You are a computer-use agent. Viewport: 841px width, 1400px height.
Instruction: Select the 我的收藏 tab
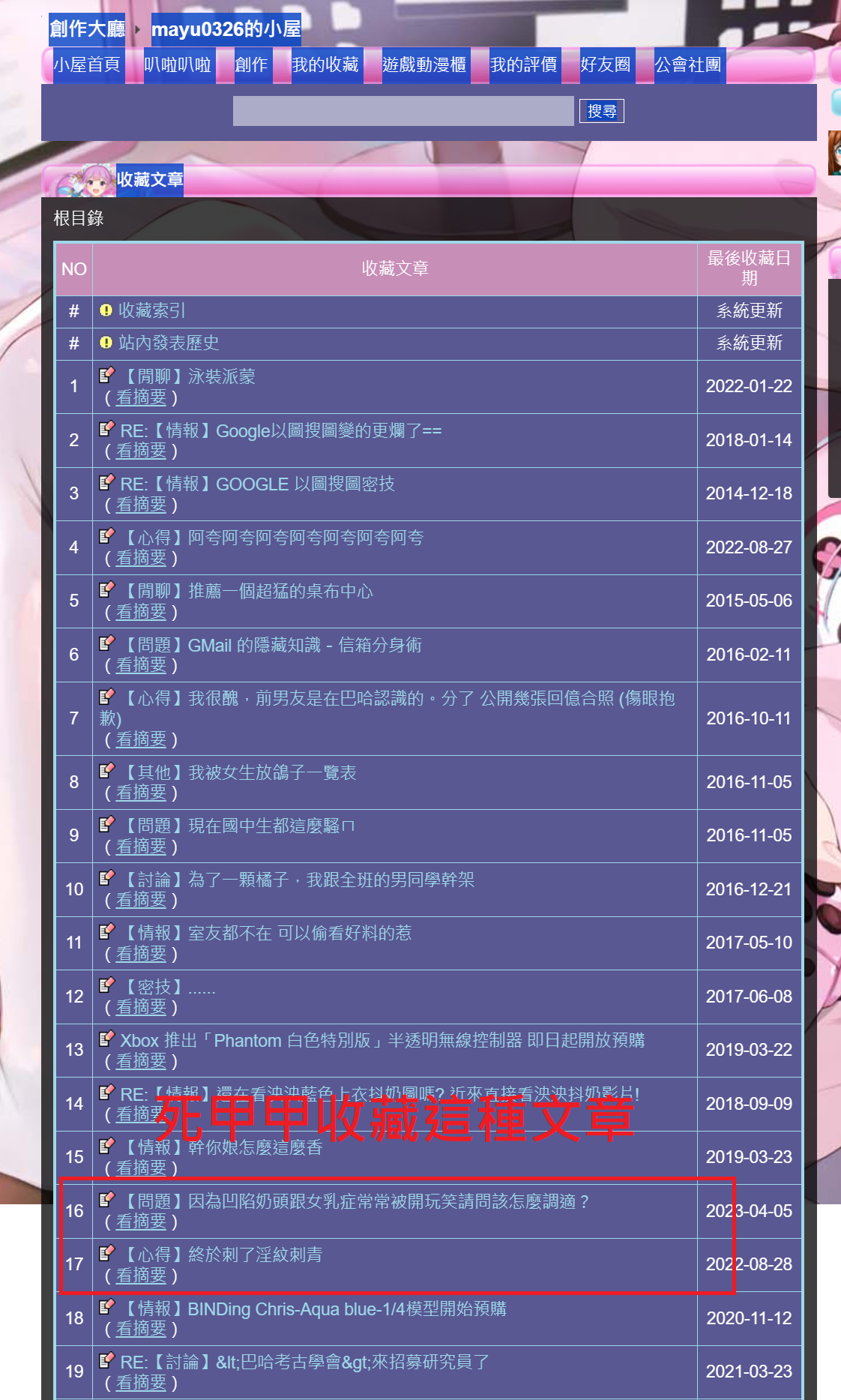pyautogui.click(x=325, y=65)
